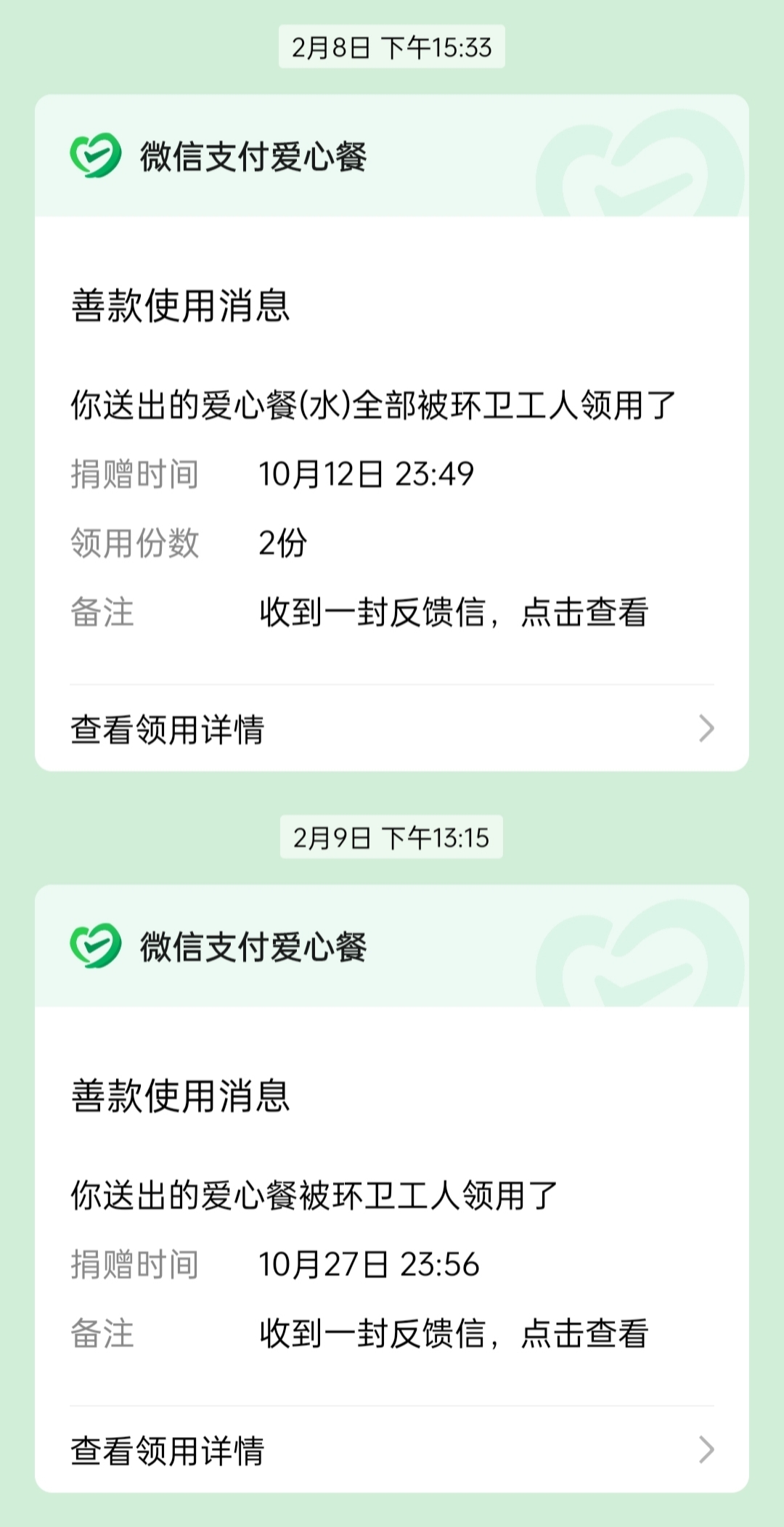The image size is (784, 1527).
Task: Open 查看领用详情 on the 10月27日 donation card
Action: pos(392,1450)
